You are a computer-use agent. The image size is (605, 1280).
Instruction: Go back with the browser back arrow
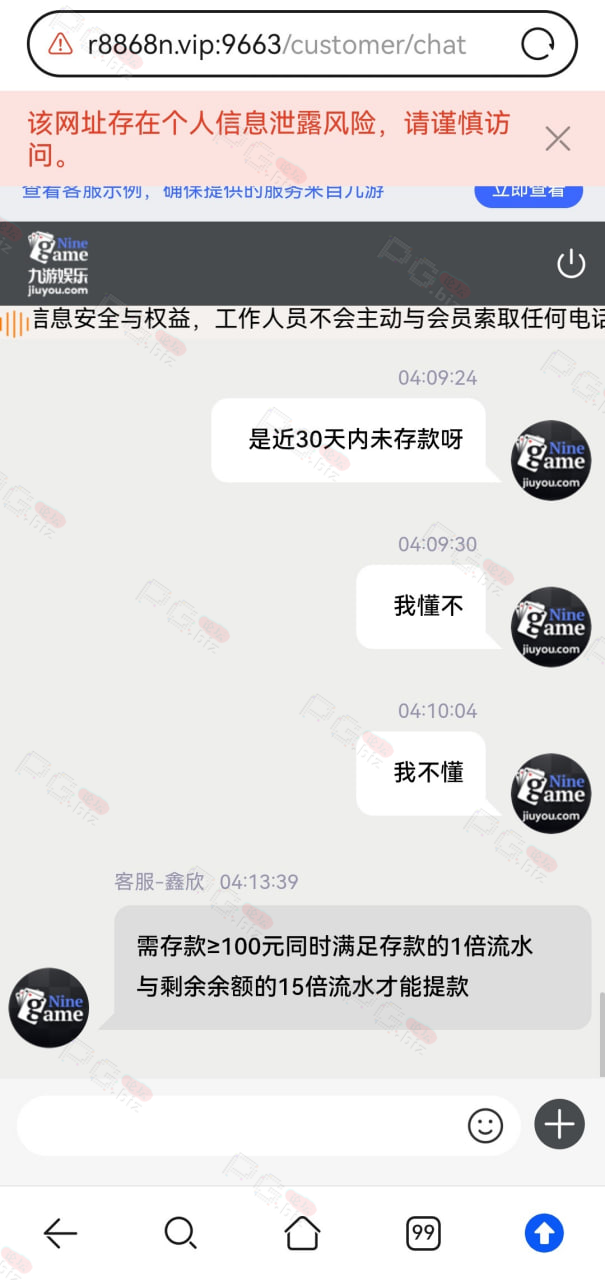[61, 1233]
